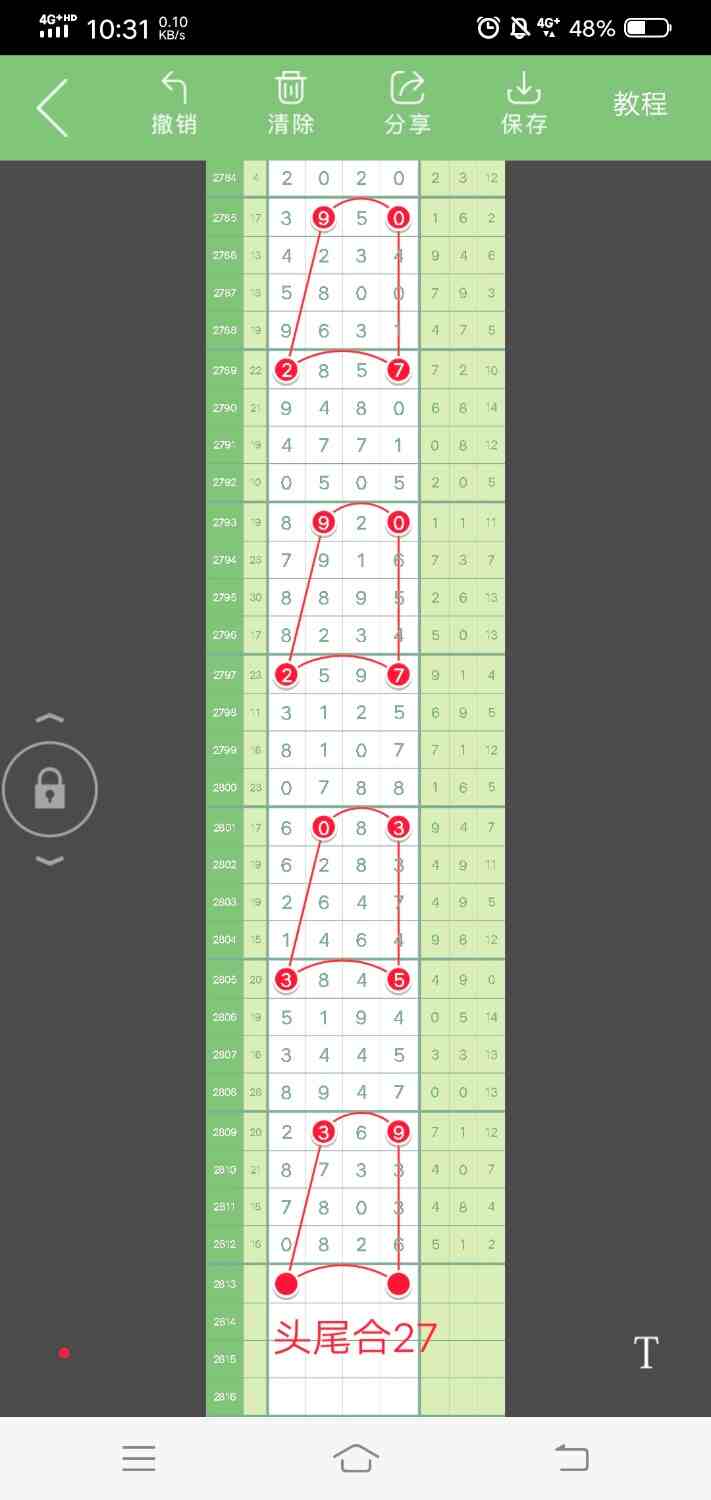Select the T text tool
Viewport: 711px width, 1500px height.
tap(646, 1353)
